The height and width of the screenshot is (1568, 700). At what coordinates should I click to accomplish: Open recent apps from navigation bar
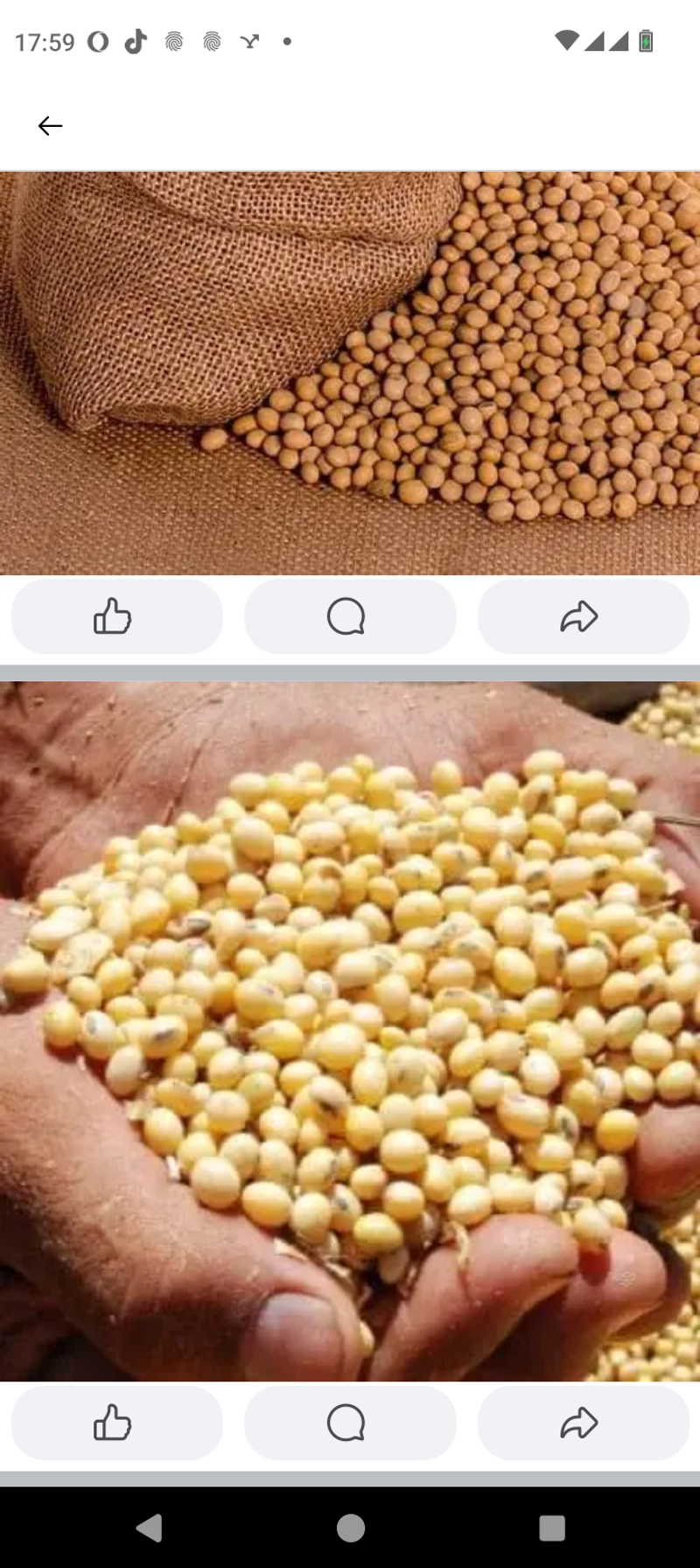552,1528
